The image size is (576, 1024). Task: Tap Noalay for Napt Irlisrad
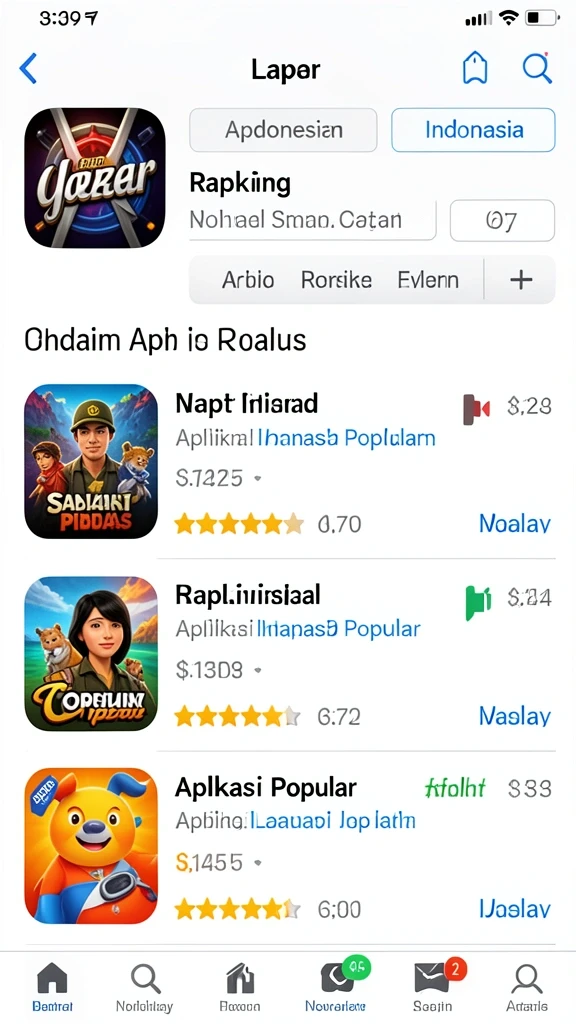pyautogui.click(x=515, y=524)
